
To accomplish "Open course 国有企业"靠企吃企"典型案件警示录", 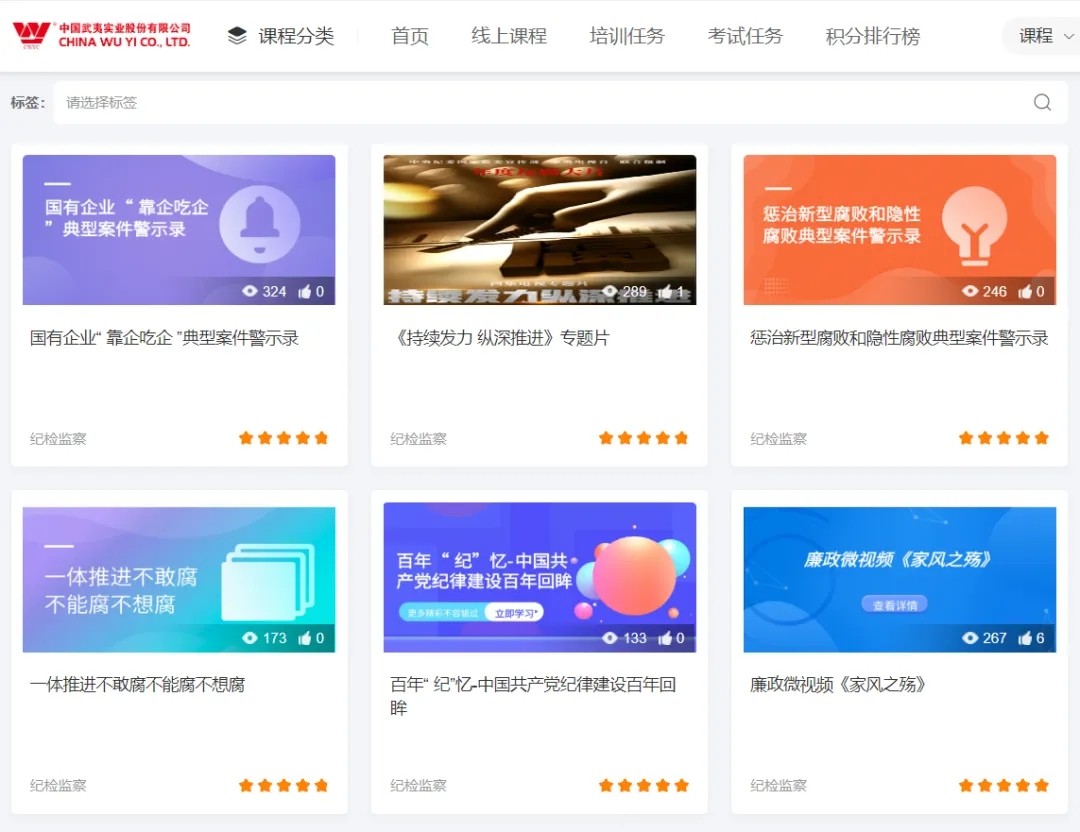I will pos(179,230).
